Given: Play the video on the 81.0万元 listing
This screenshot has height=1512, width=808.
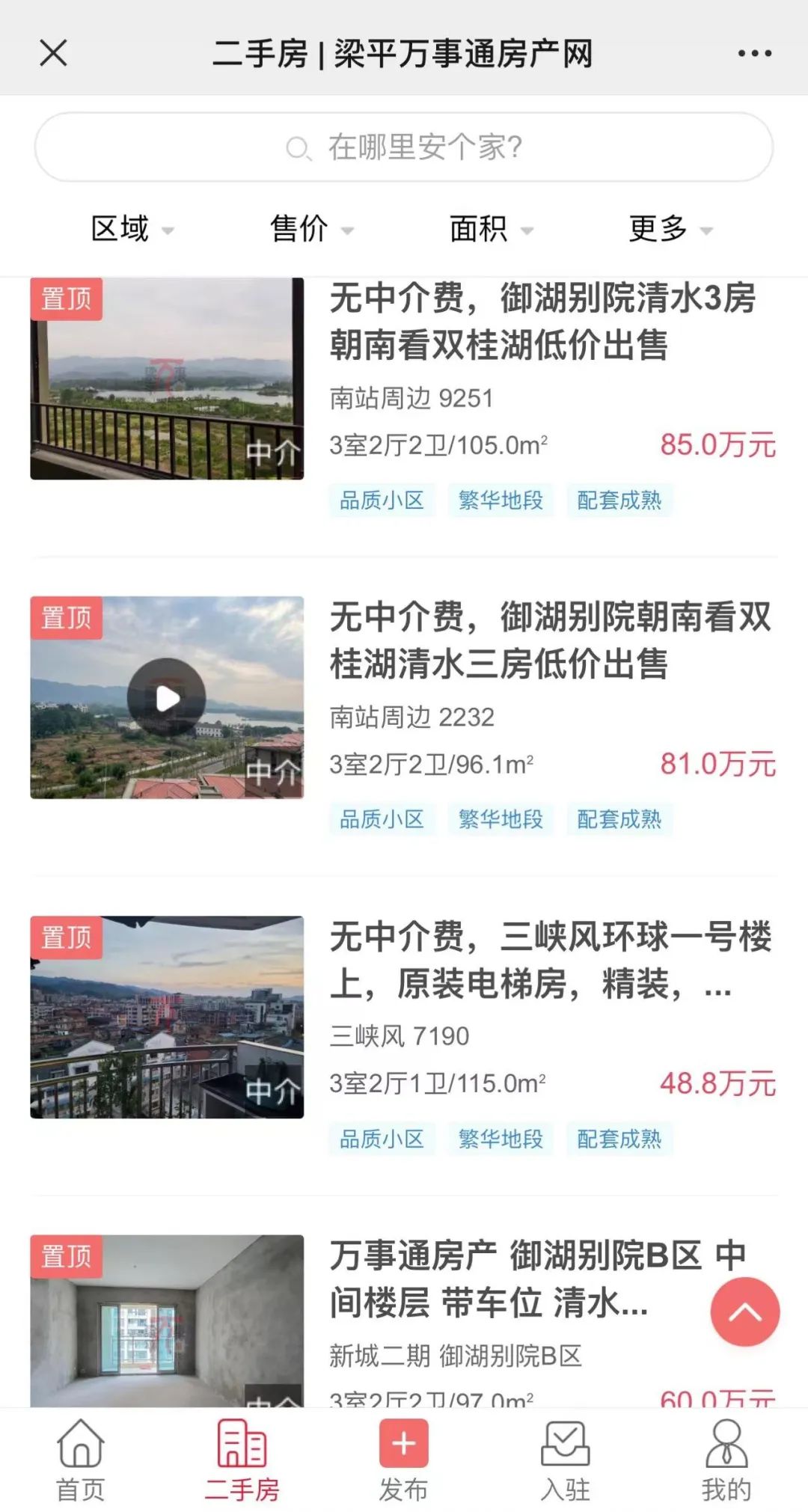Looking at the screenshot, I should pos(167,698).
